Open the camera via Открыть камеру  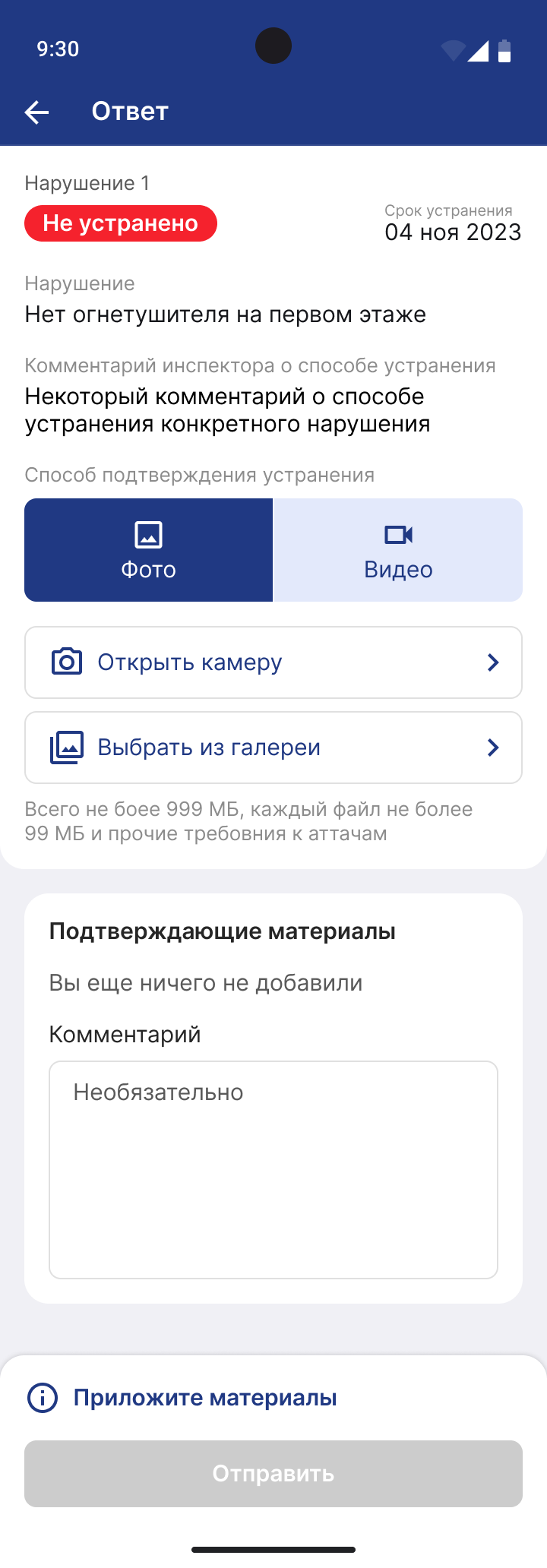(x=273, y=662)
